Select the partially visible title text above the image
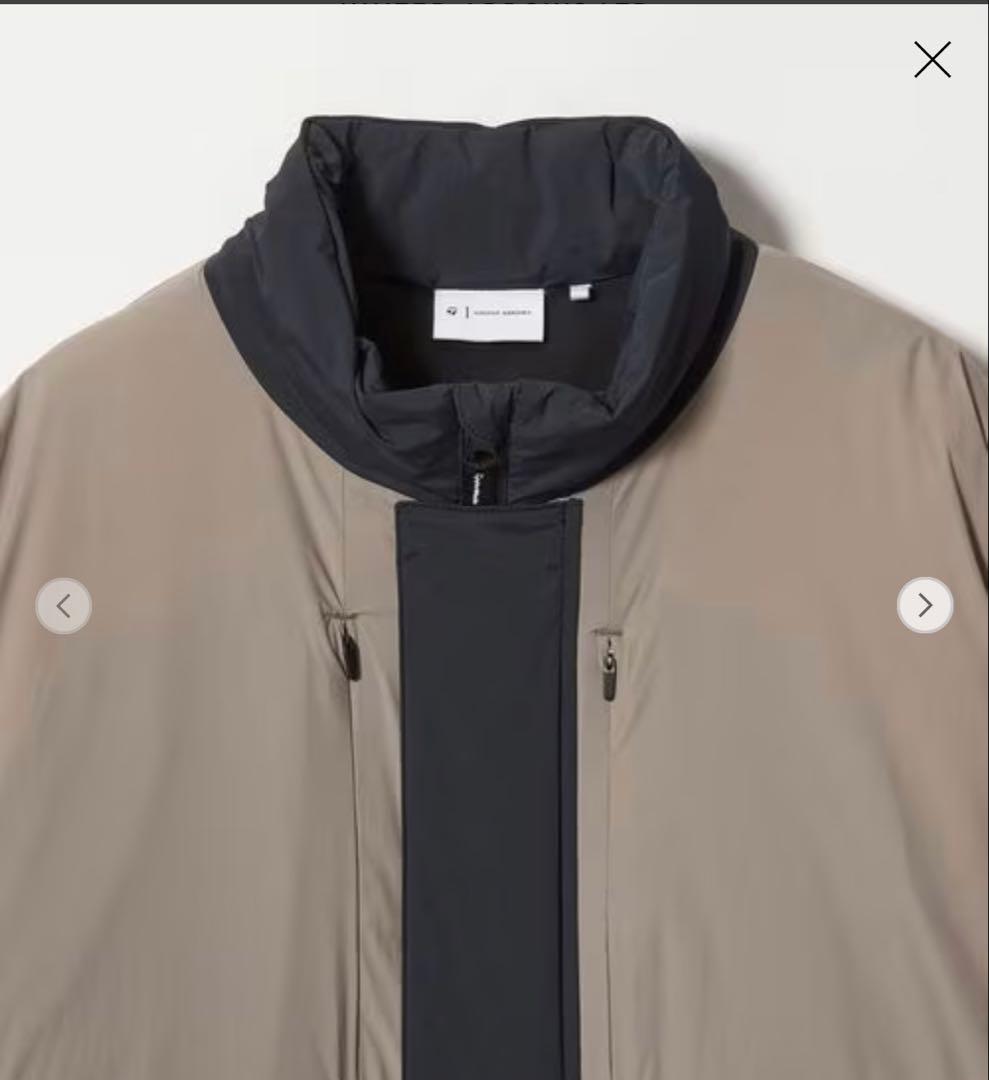 (494, 5)
